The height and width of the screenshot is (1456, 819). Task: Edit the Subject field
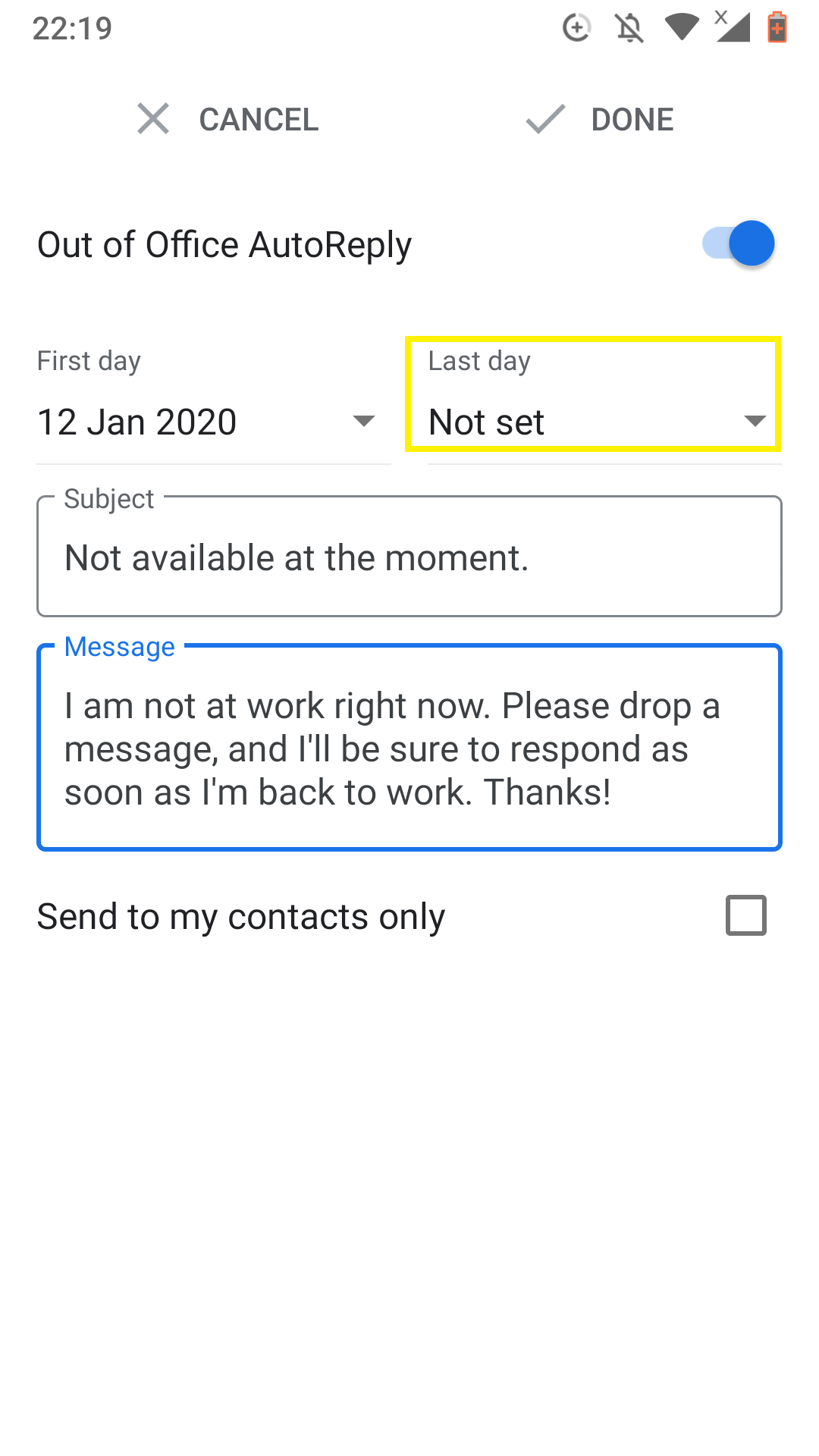[409, 557]
